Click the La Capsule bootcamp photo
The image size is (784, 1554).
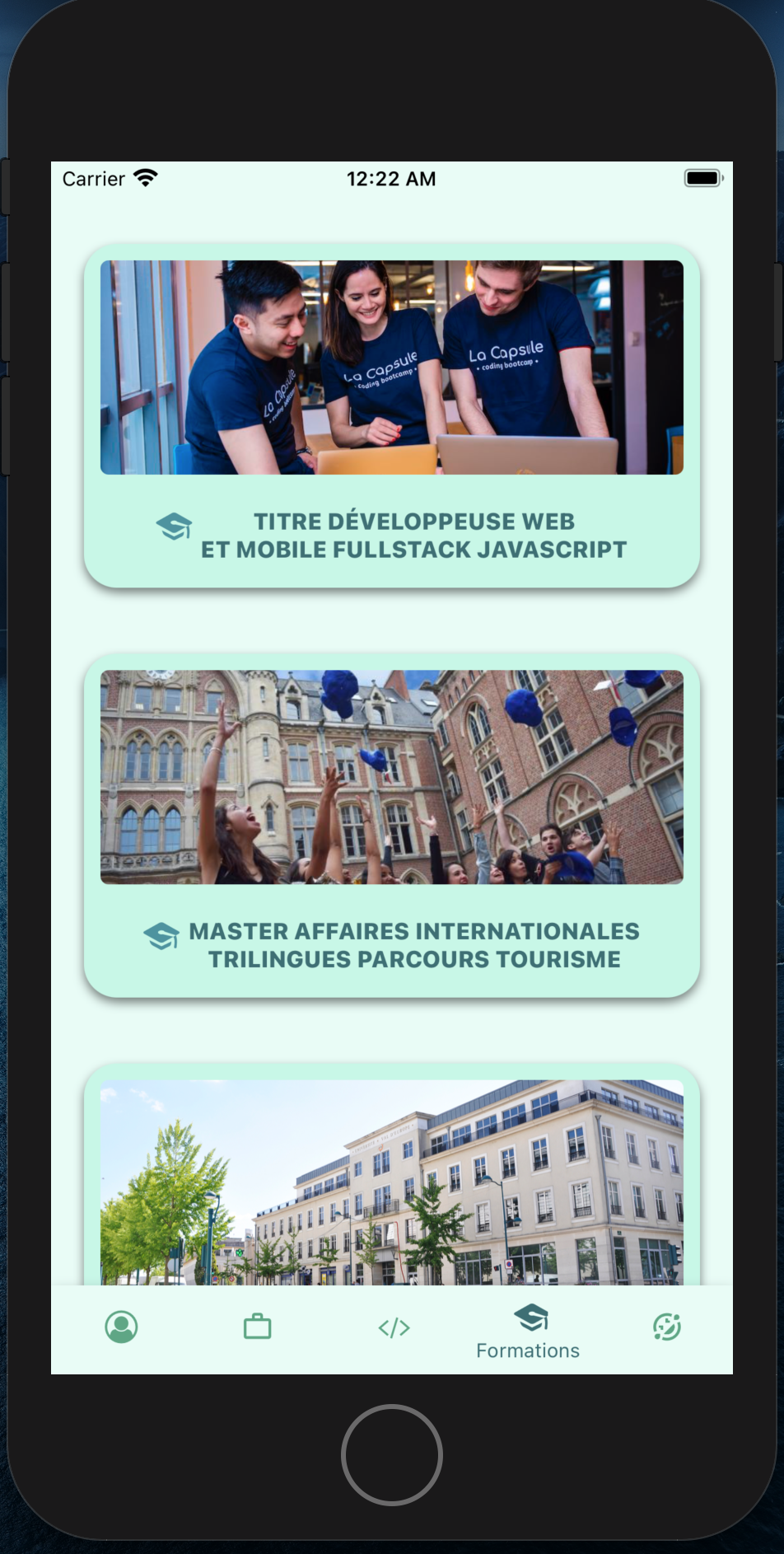[x=392, y=367]
